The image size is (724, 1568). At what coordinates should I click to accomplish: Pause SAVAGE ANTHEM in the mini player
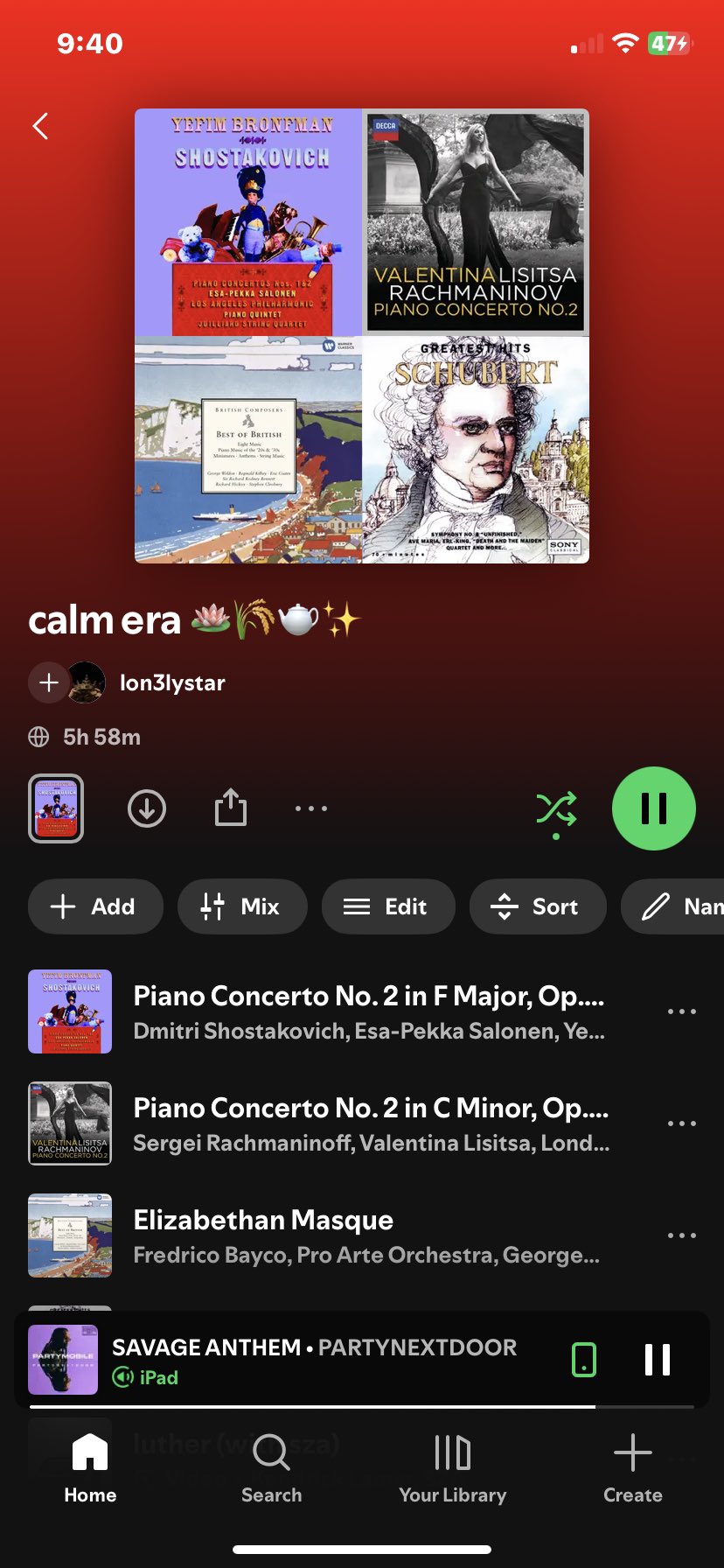coord(658,1360)
